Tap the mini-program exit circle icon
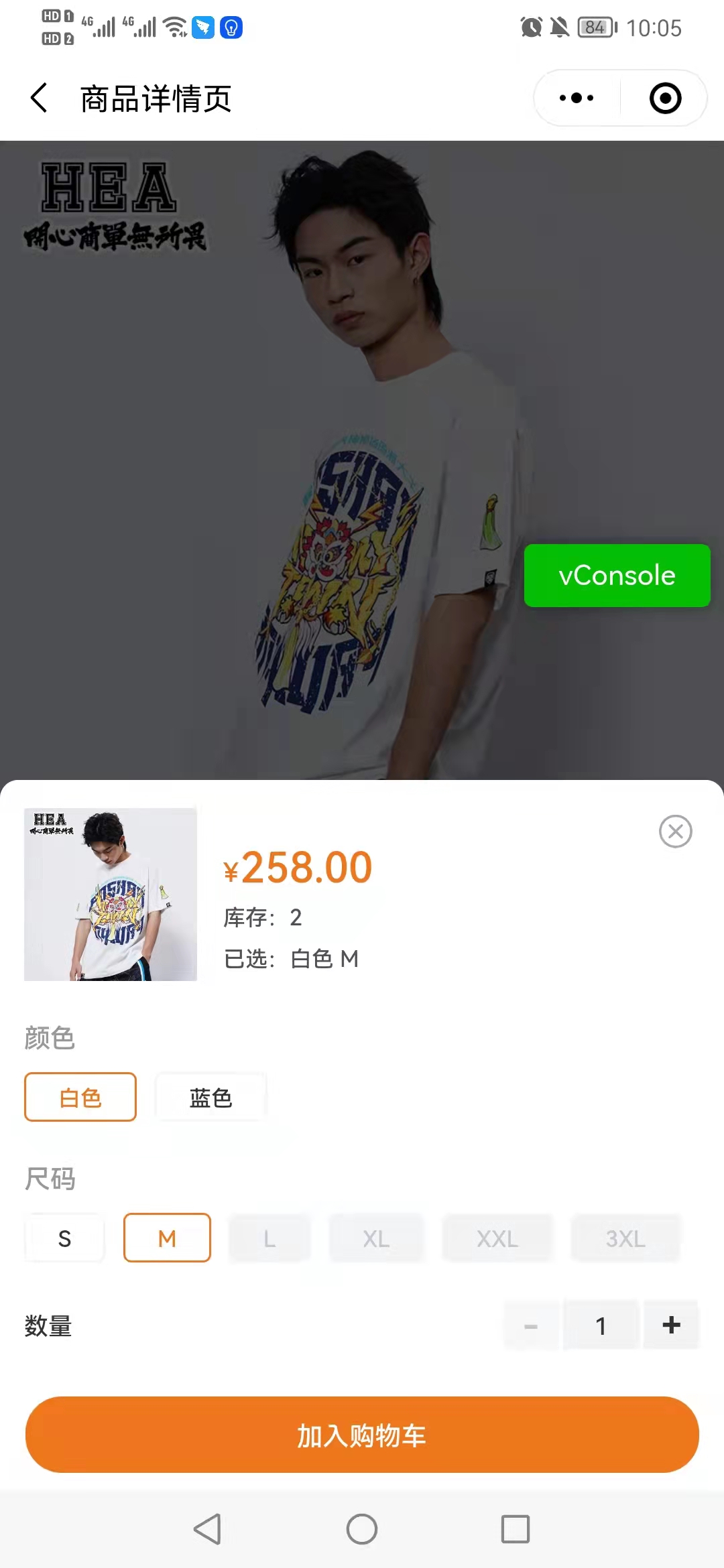 tap(664, 98)
